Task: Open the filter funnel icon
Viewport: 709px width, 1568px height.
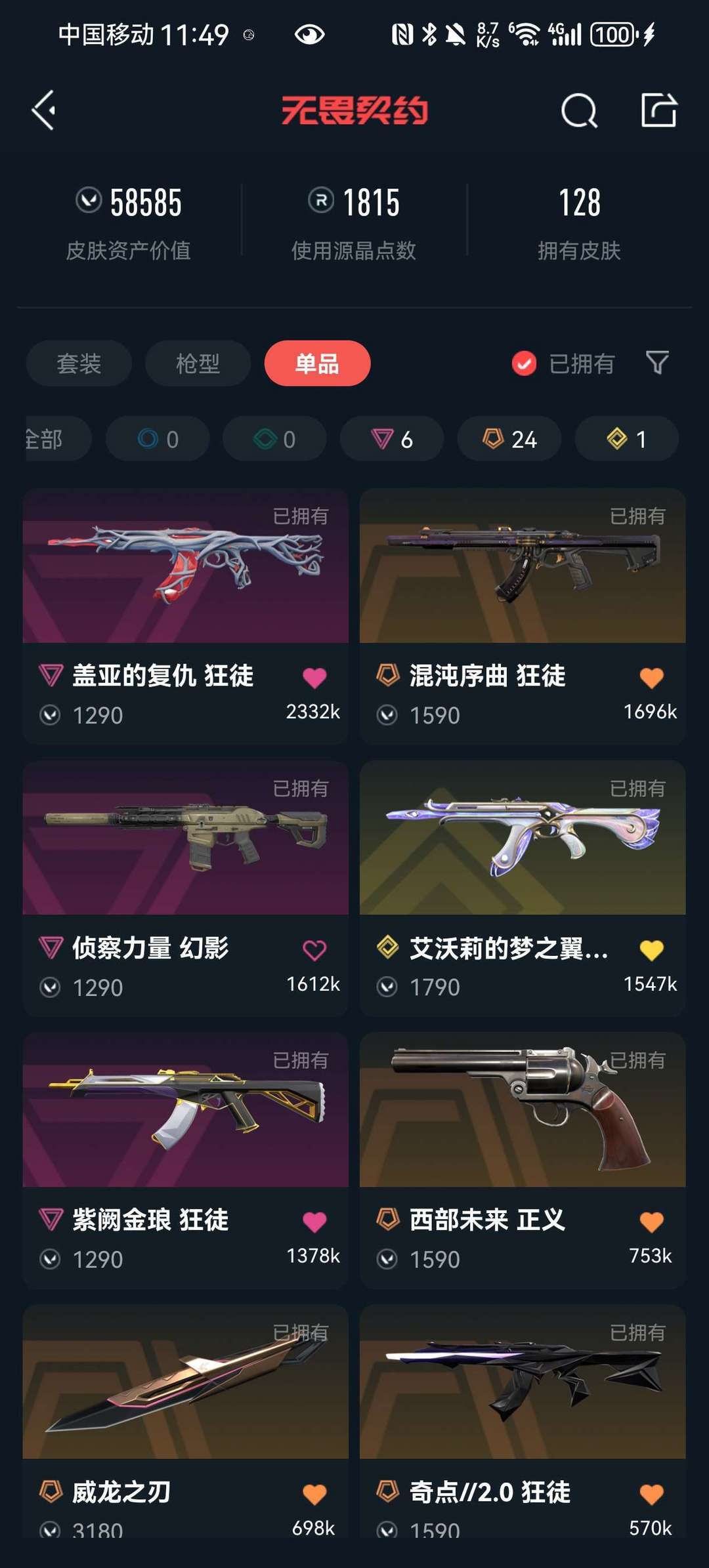Action: tap(657, 363)
